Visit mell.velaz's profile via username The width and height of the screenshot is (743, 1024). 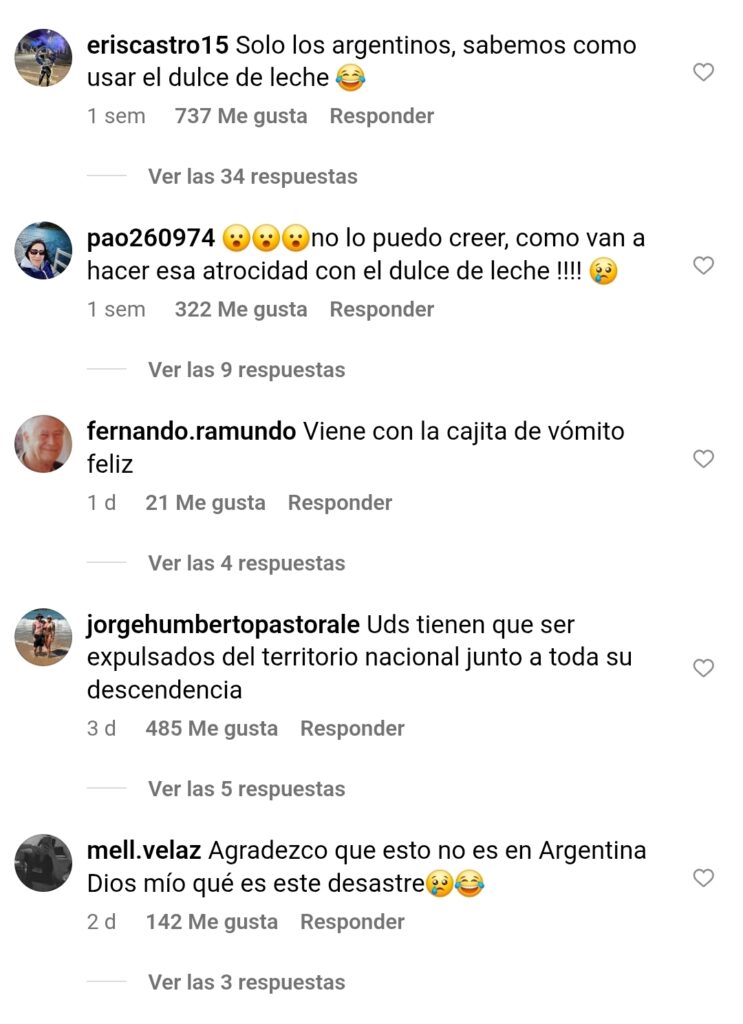[x=144, y=851]
